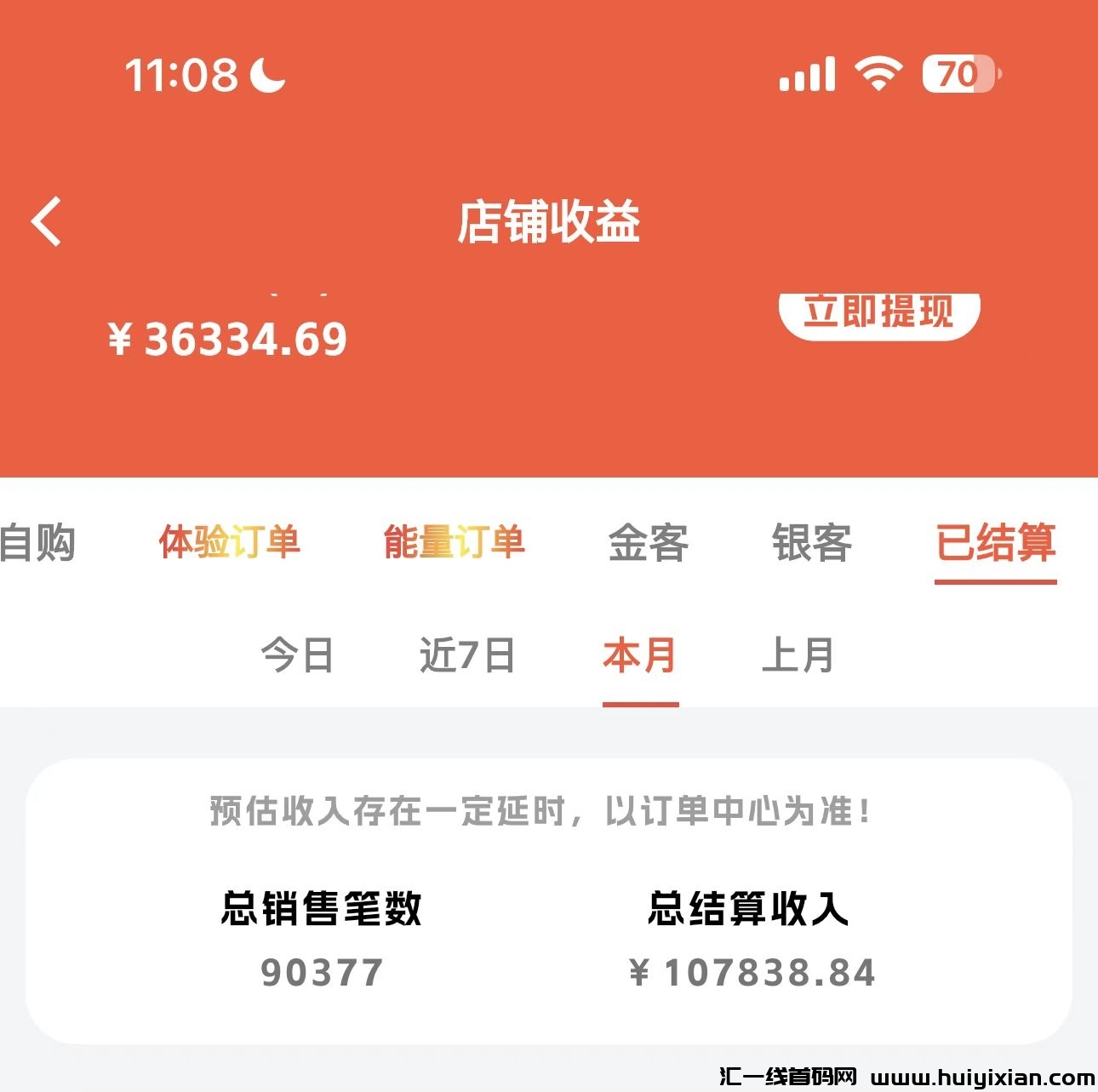The width and height of the screenshot is (1098, 1092).
Task: View the 银客 tab
Action: [811, 543]
